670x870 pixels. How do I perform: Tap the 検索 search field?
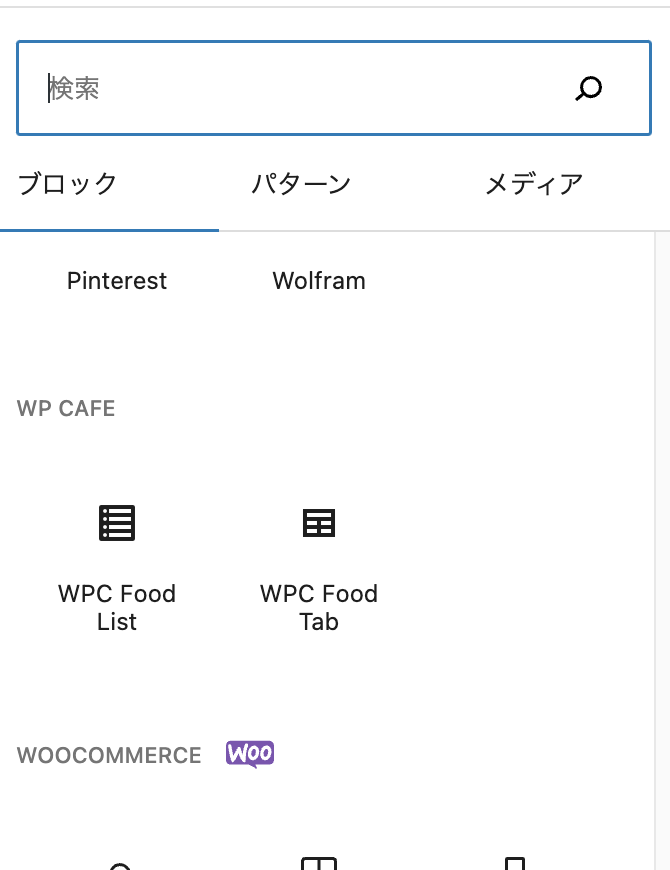[x=300, y=89]
